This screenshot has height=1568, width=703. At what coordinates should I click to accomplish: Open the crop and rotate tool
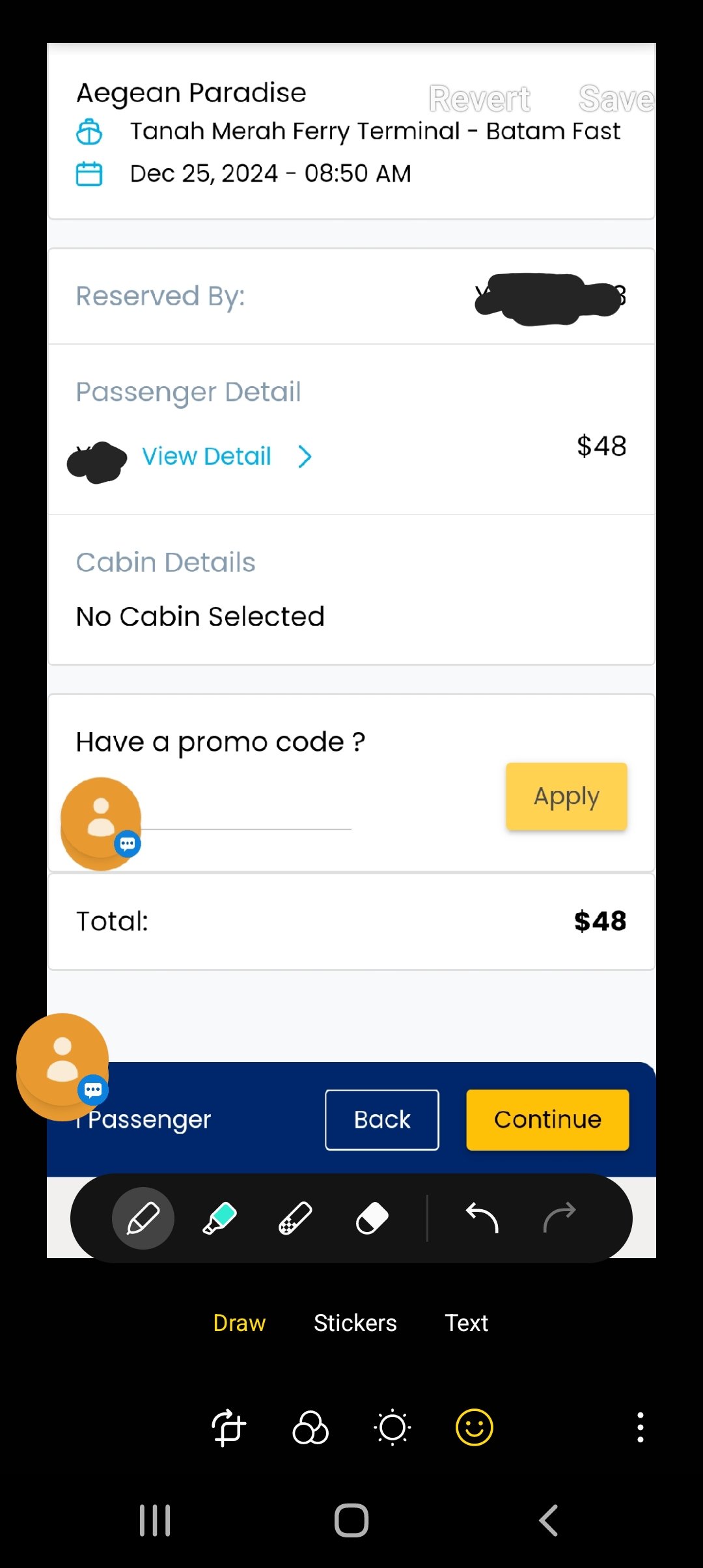(228, 1427)
